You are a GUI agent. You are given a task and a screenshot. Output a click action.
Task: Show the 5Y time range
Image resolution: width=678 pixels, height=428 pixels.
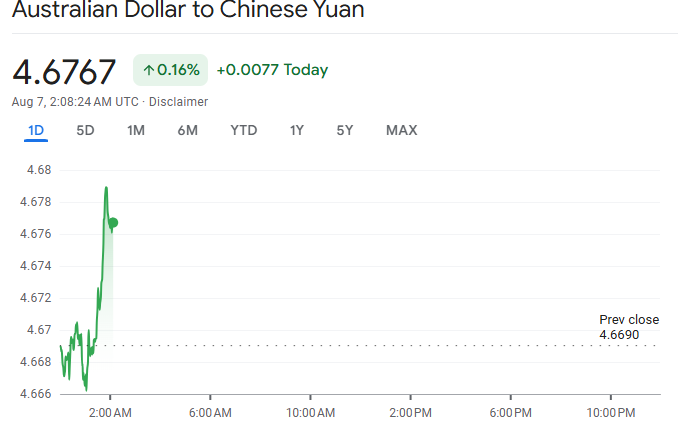pos(345,130)
